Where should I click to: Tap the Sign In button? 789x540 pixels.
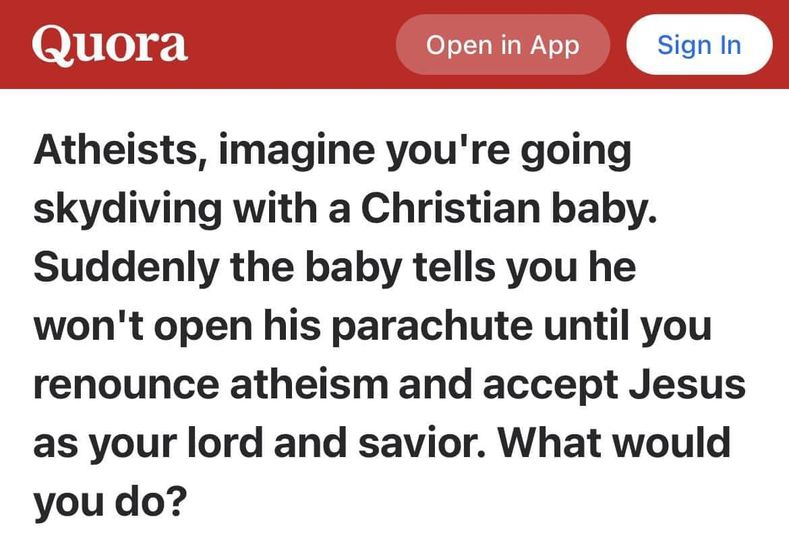pos(699,45)
